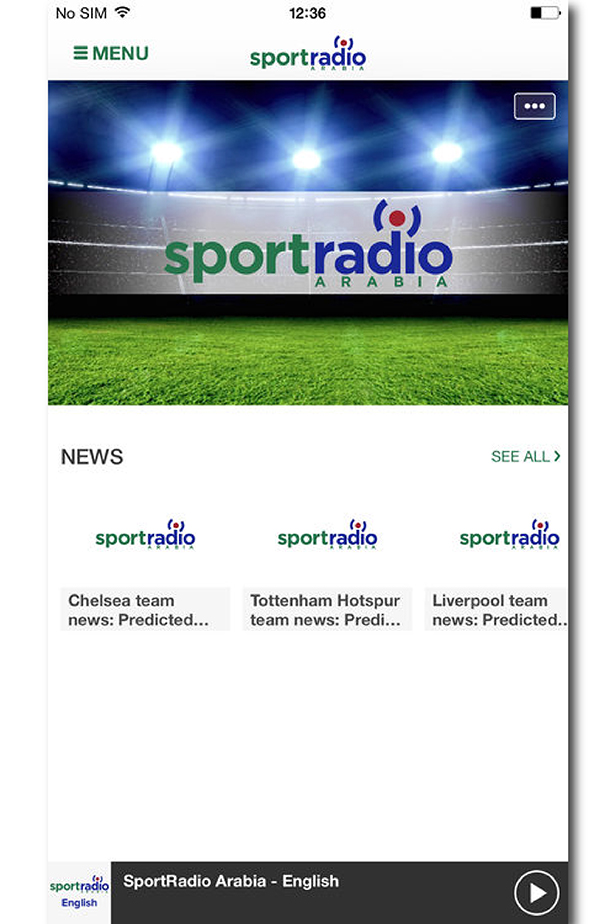Open the MENU drawer
The width and height of the screenshot is (616, 924).
(x=110, y=53)
